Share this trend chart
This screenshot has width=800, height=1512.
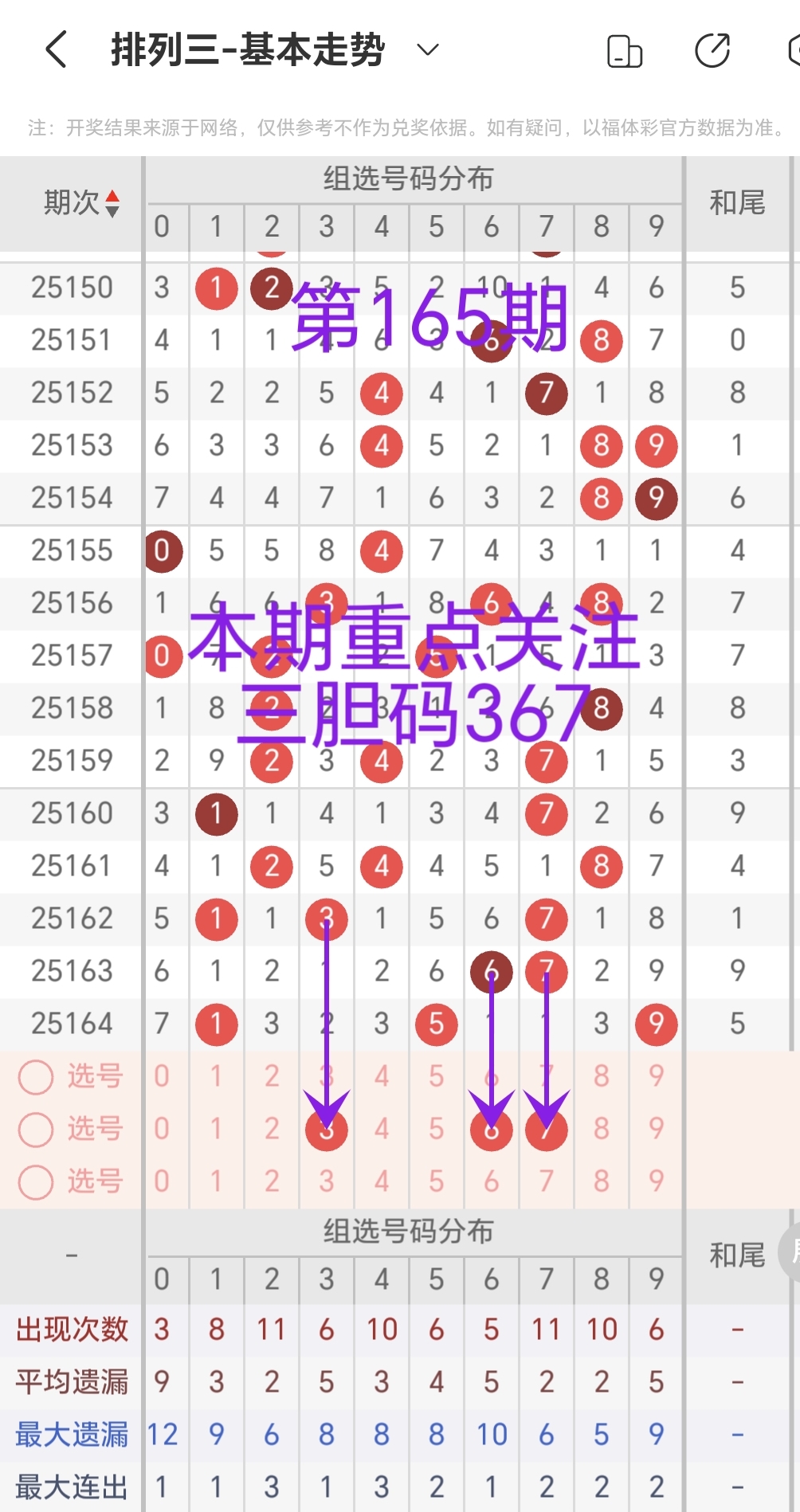pos(712,51)
